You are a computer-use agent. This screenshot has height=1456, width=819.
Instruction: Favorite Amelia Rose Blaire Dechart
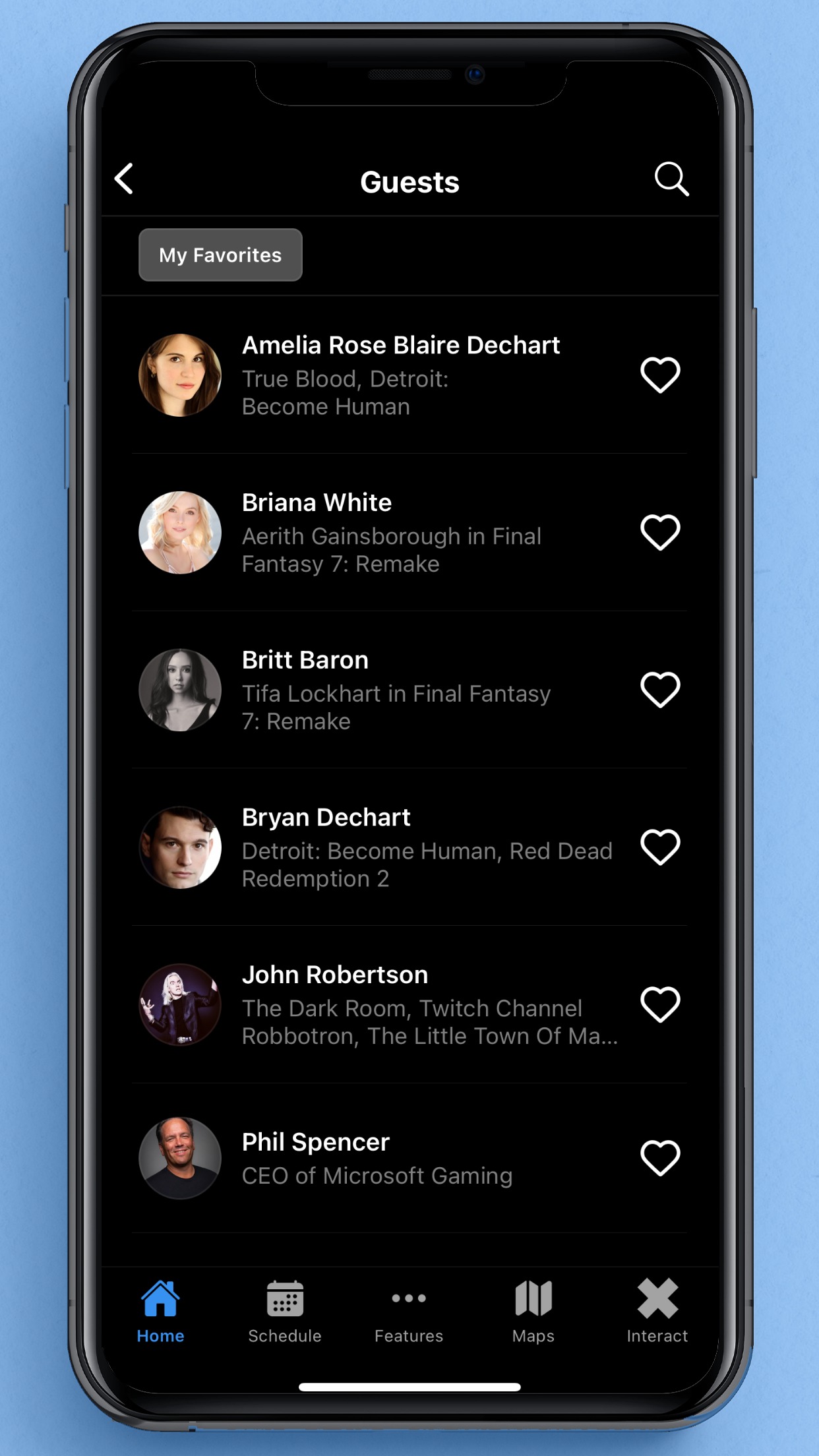point(660,375)
